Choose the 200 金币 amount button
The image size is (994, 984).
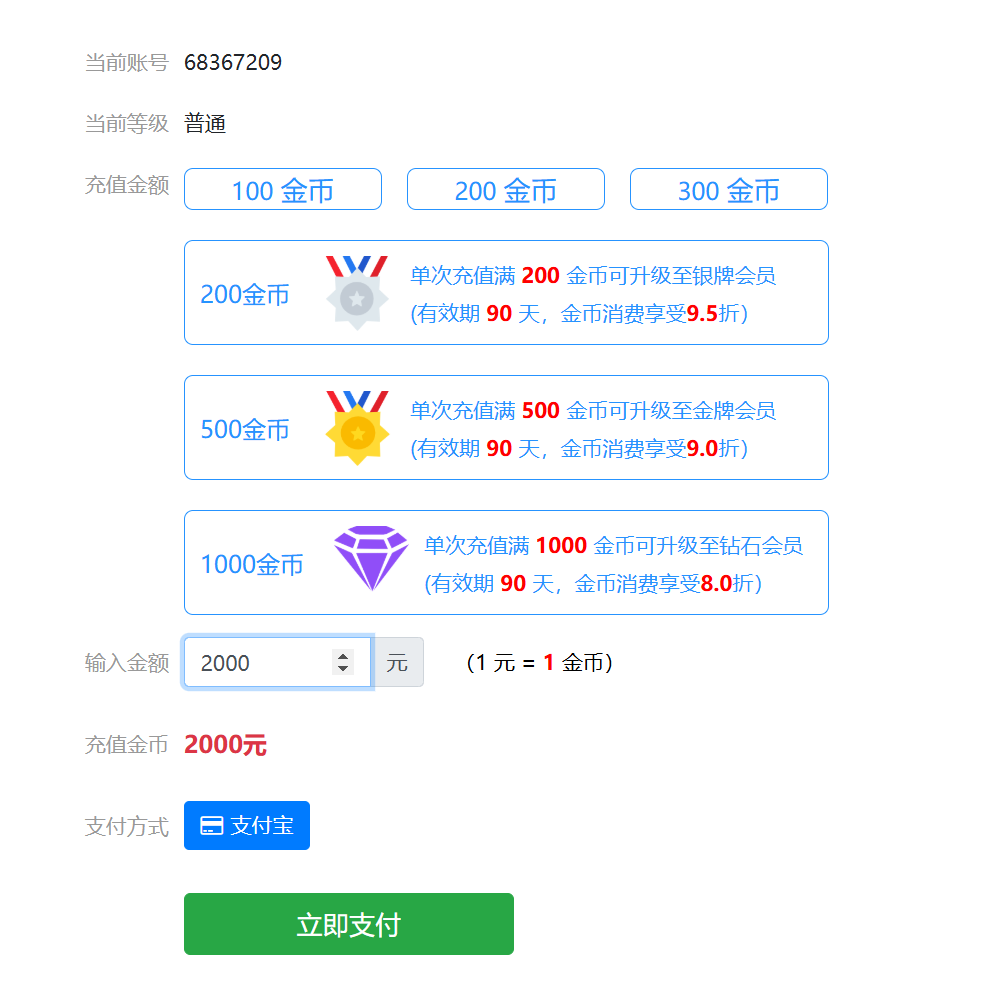coord(505,190)
